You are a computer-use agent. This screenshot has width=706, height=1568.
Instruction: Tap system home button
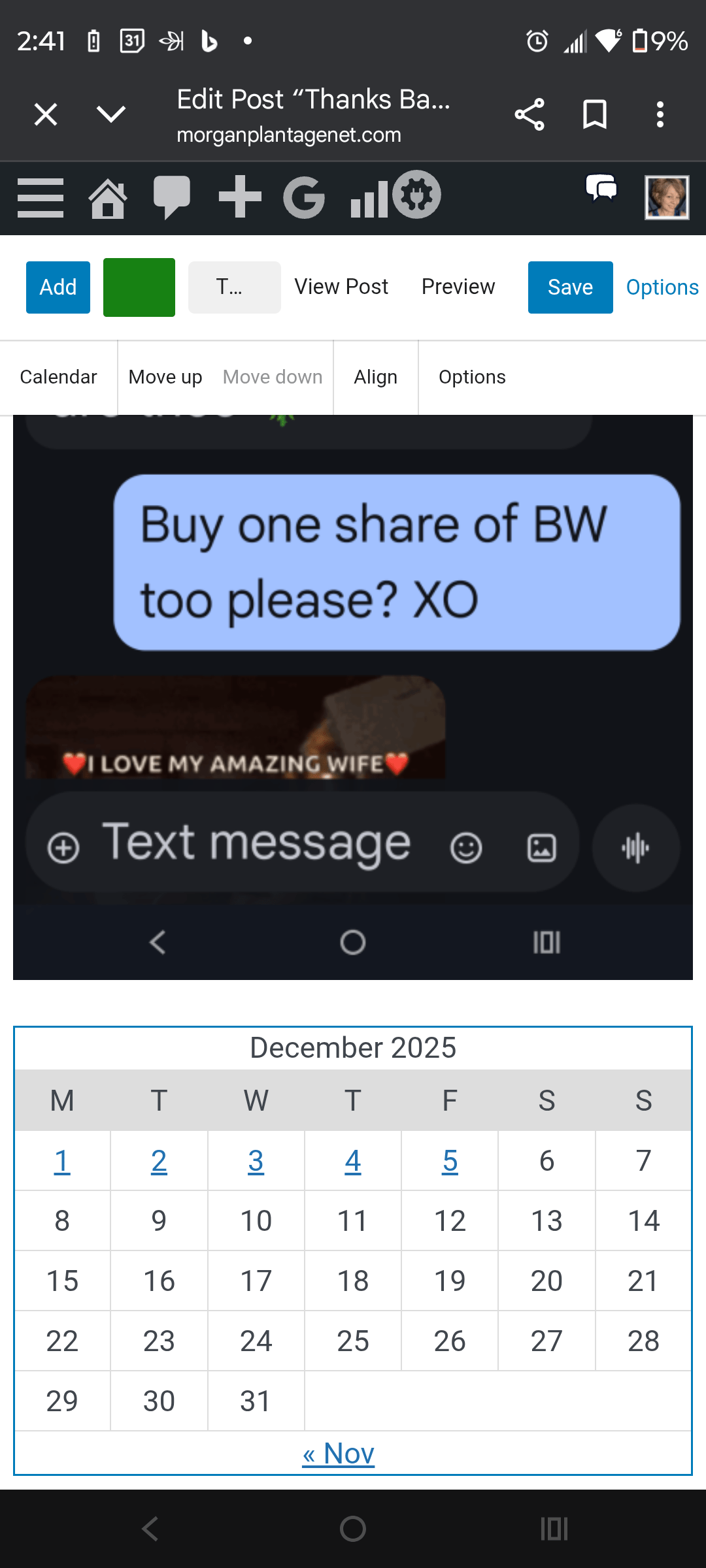tap(353, 1529)
